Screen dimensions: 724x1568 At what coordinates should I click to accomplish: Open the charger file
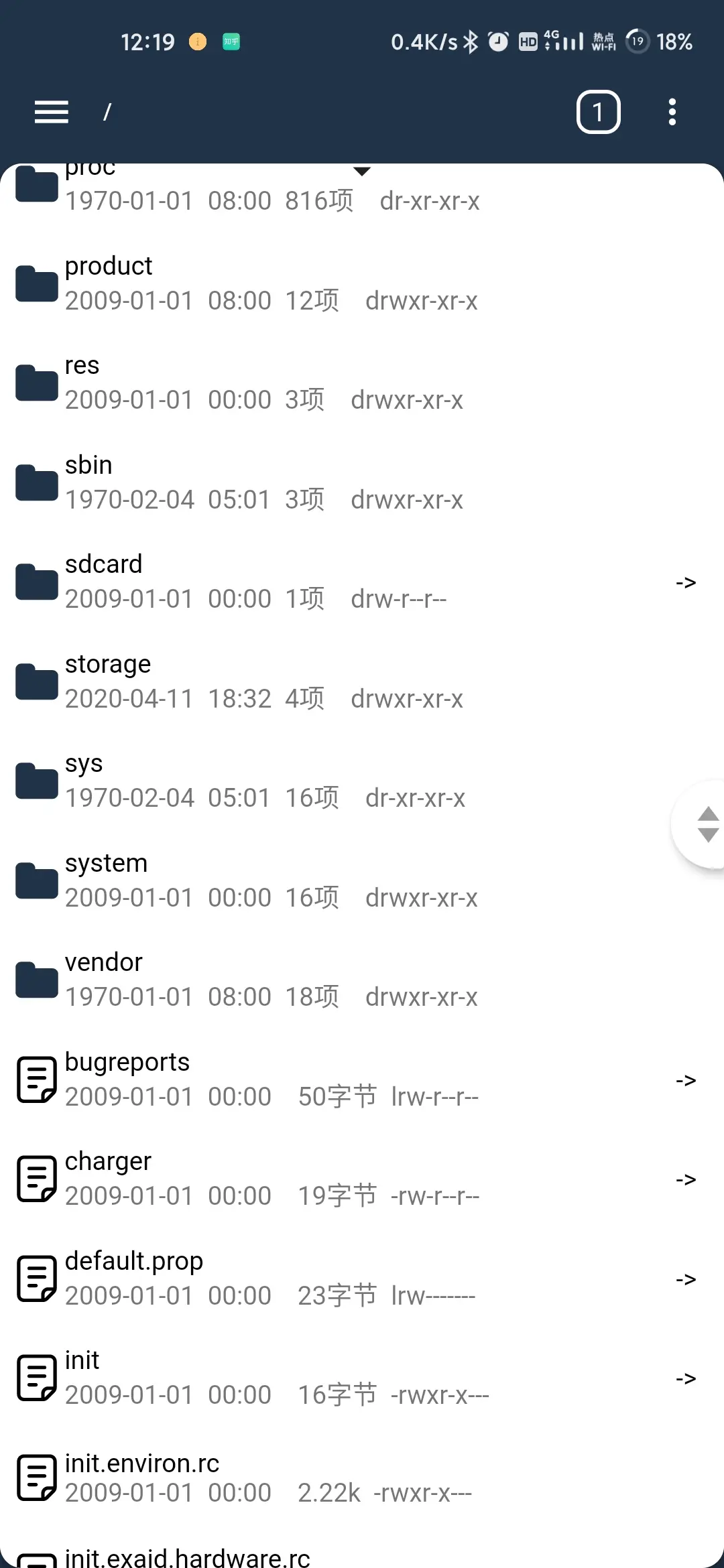[268, 1179]
